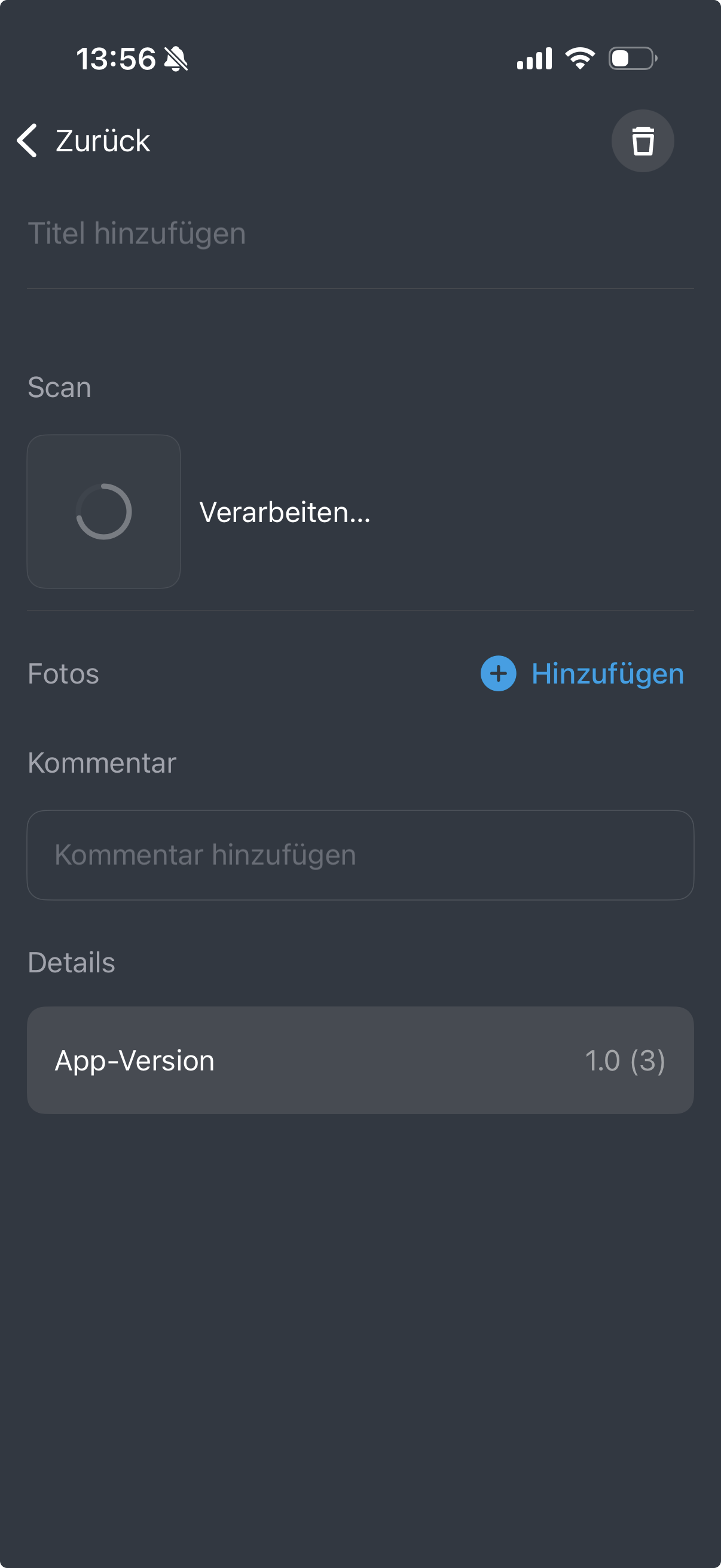Focus the Kommentar hinzufügen field

tap(360, 855)
